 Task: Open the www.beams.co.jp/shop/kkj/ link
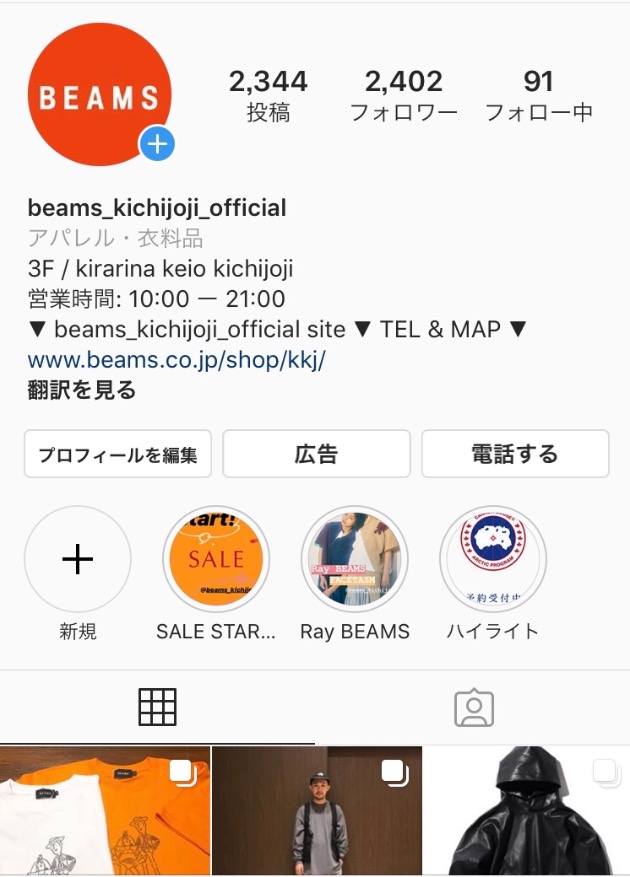click(177, 359)
